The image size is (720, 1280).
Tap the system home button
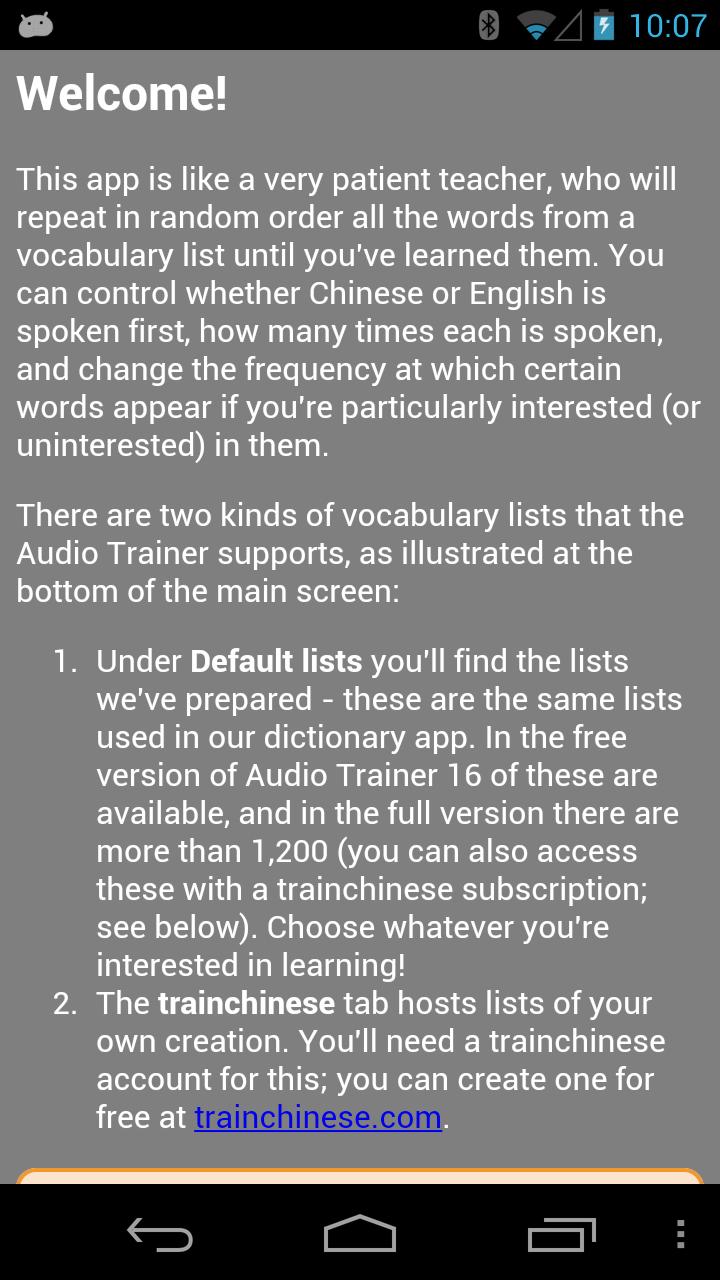tap(360, 1234)
